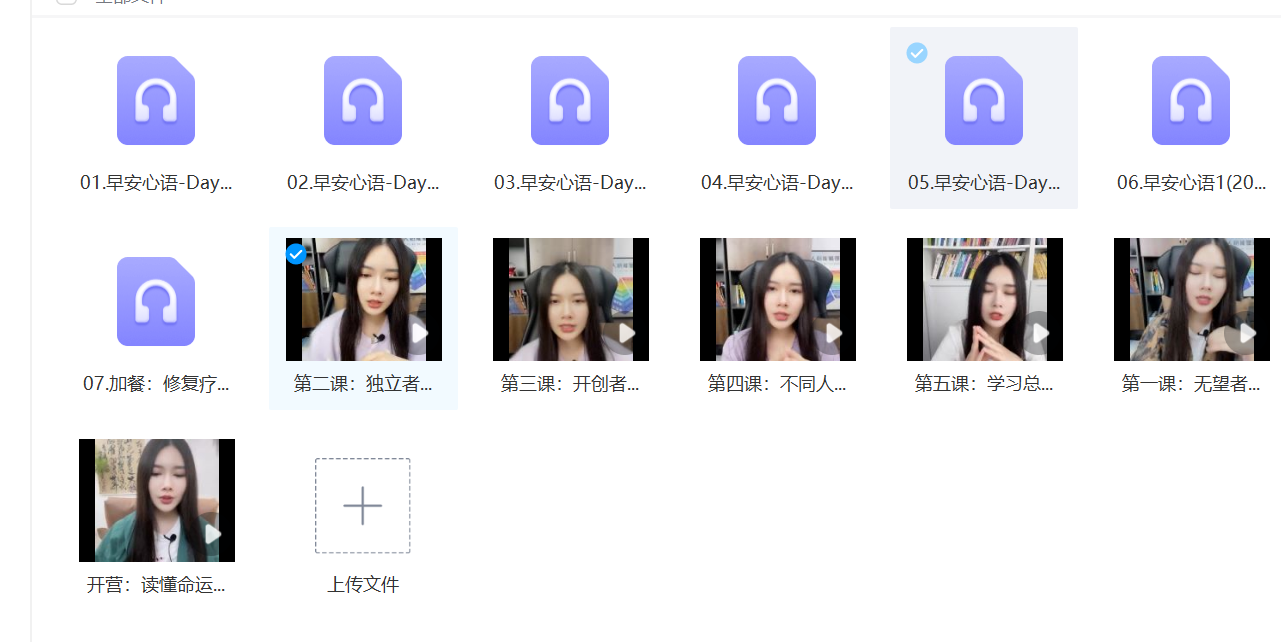This screenshot has width=1281, height=642.
Task: Open audio file 05.早安心语-Day
Action: 984,101
